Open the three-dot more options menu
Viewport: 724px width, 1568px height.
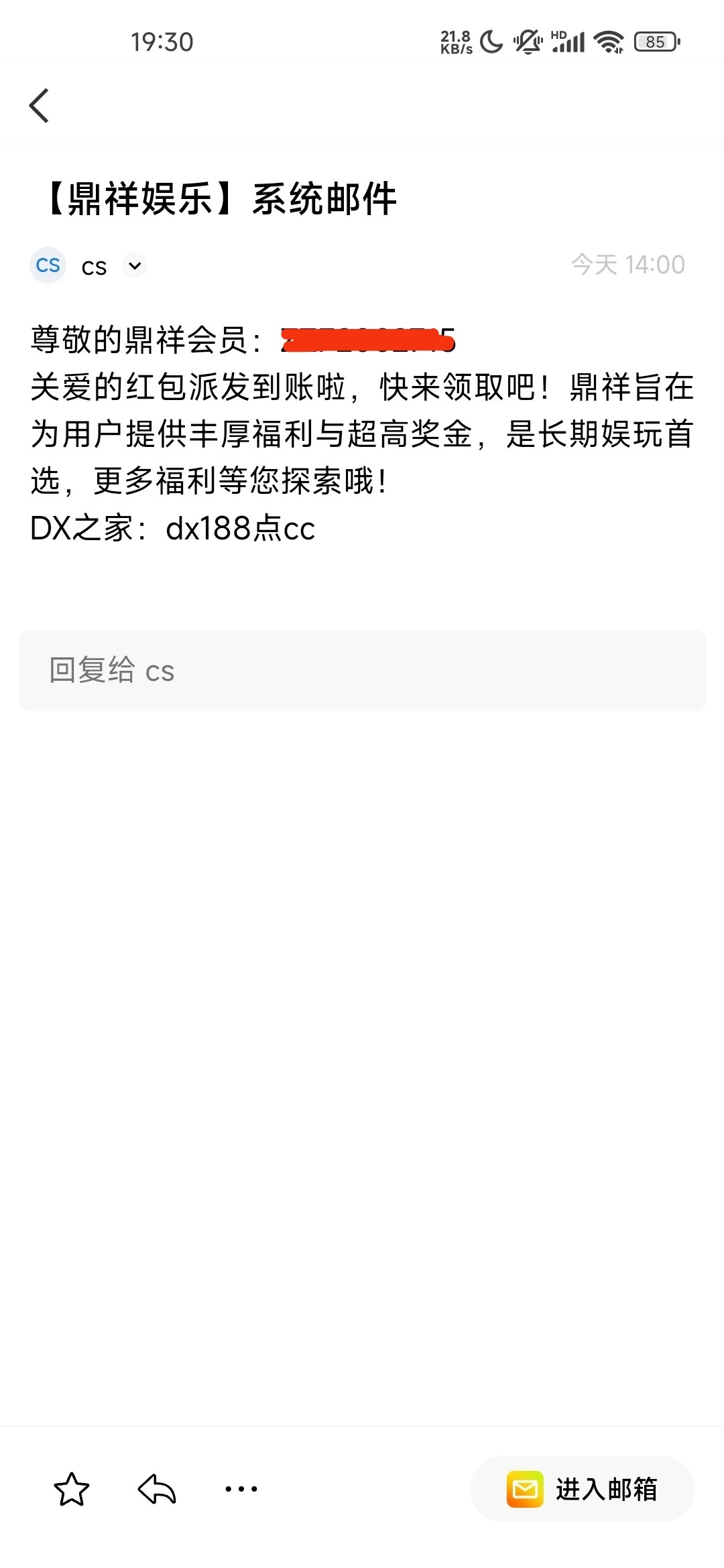click(x=241, y=1489)
